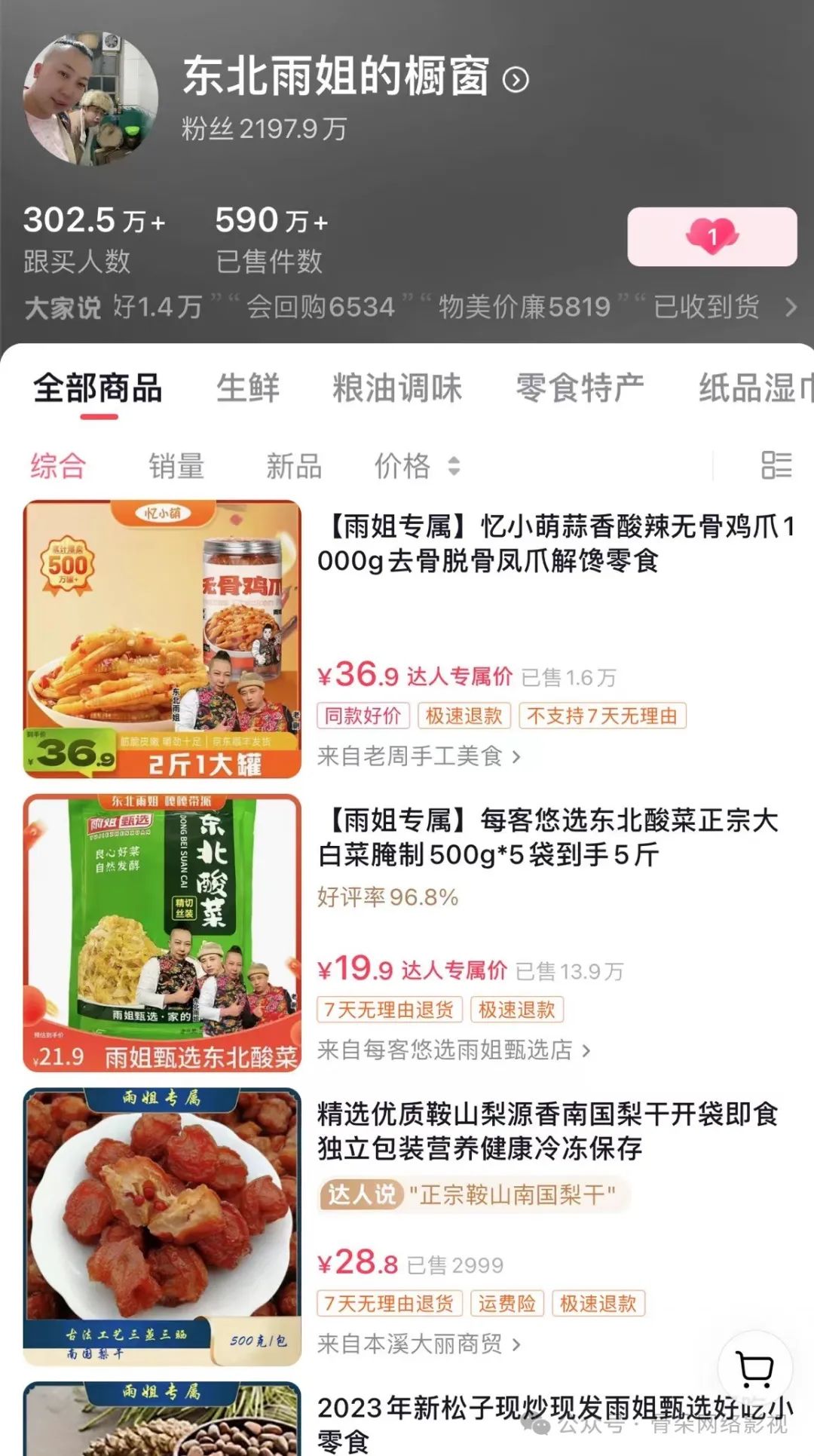Visit the 老周手工美食 shop link
Image resolution: width=814 pixels, height=1456 pixels.
point(418,756)
